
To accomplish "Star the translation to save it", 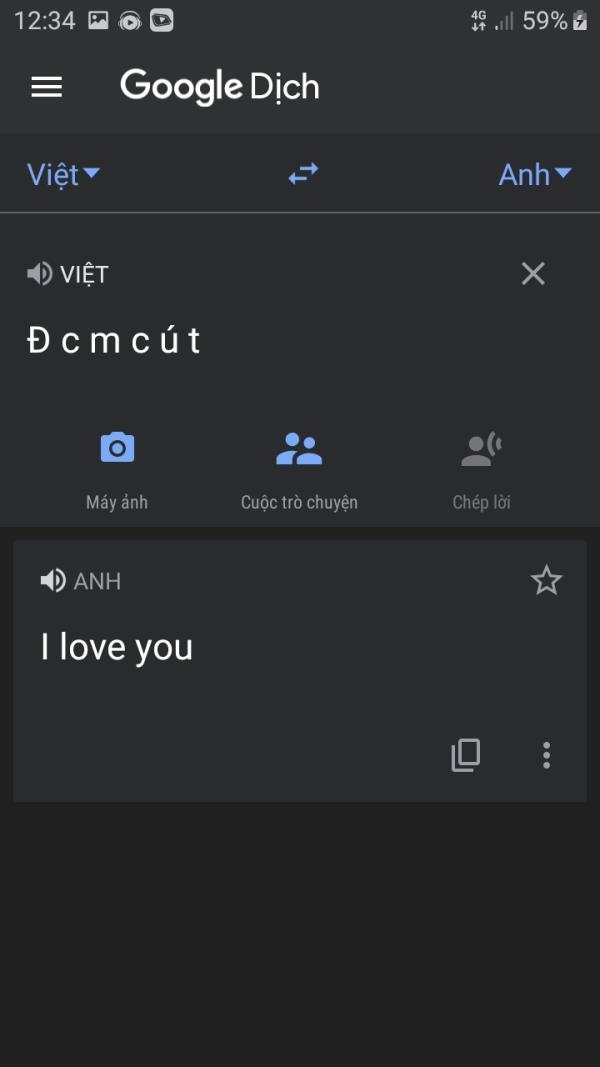I will (546, 581).
